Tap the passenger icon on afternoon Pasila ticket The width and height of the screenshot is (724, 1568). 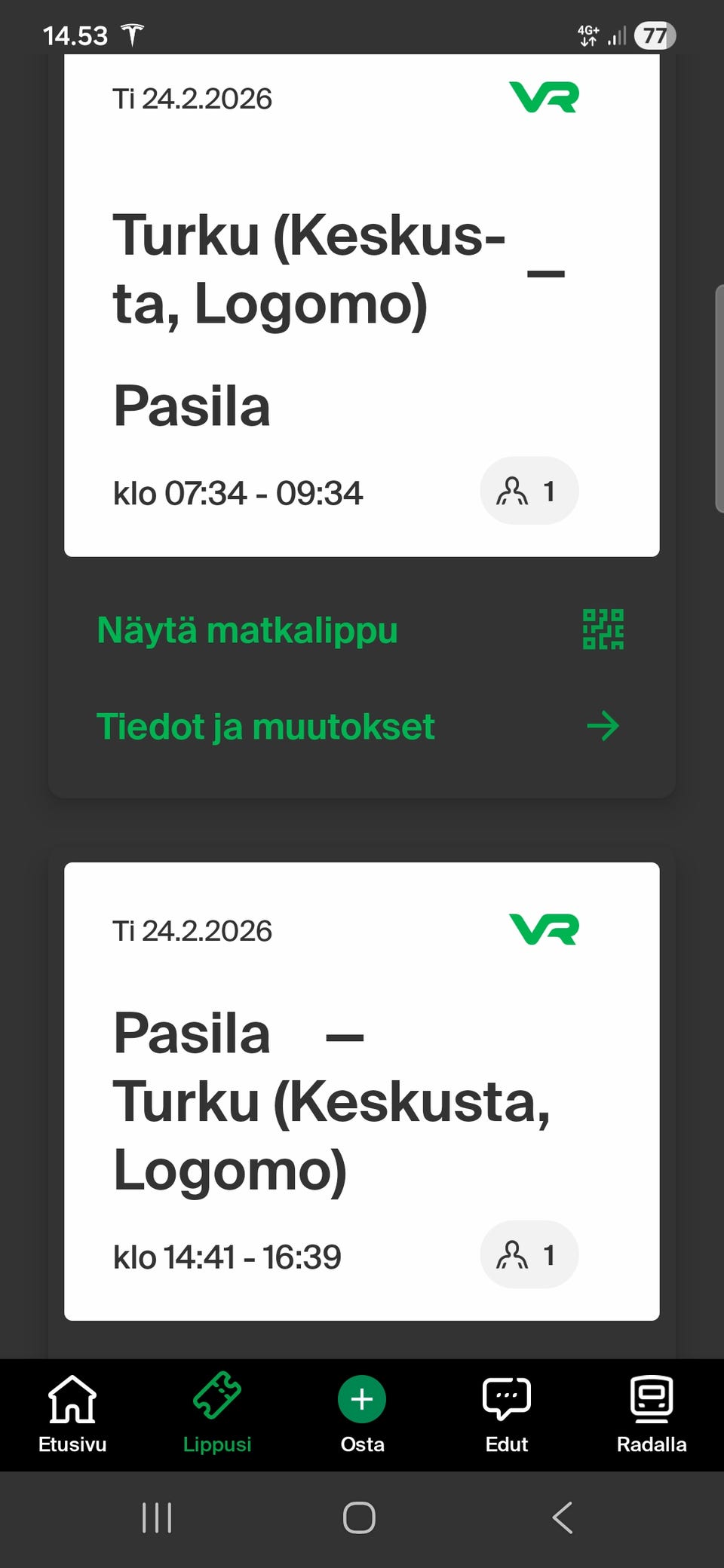coord(529,1254)
